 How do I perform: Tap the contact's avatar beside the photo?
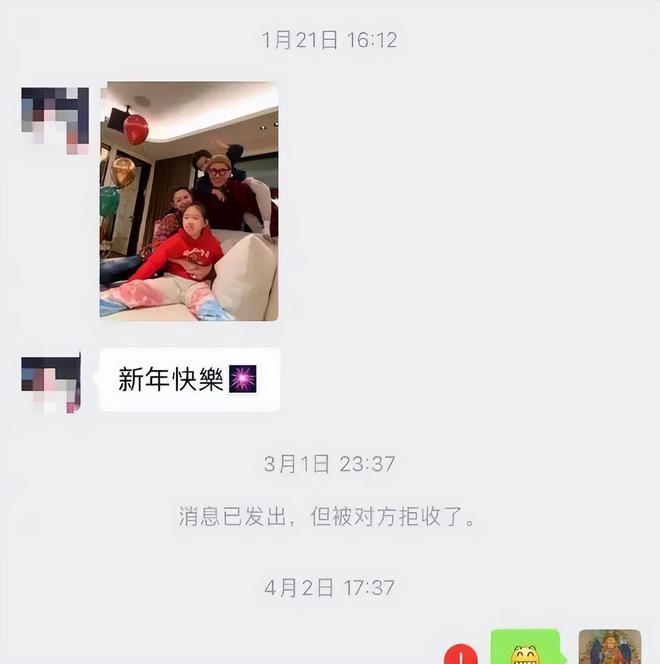(55, 117)
